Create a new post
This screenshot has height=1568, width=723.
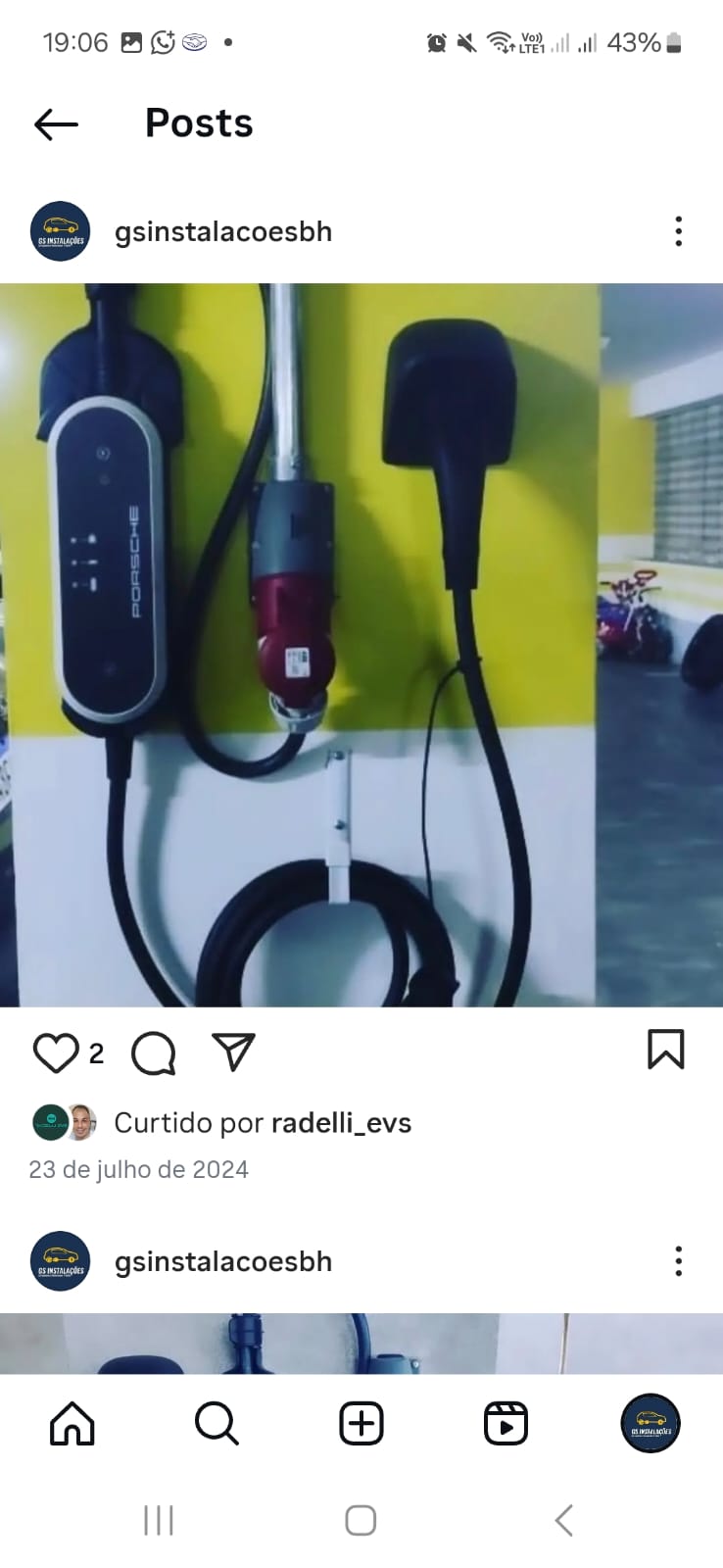[361, 1423]
